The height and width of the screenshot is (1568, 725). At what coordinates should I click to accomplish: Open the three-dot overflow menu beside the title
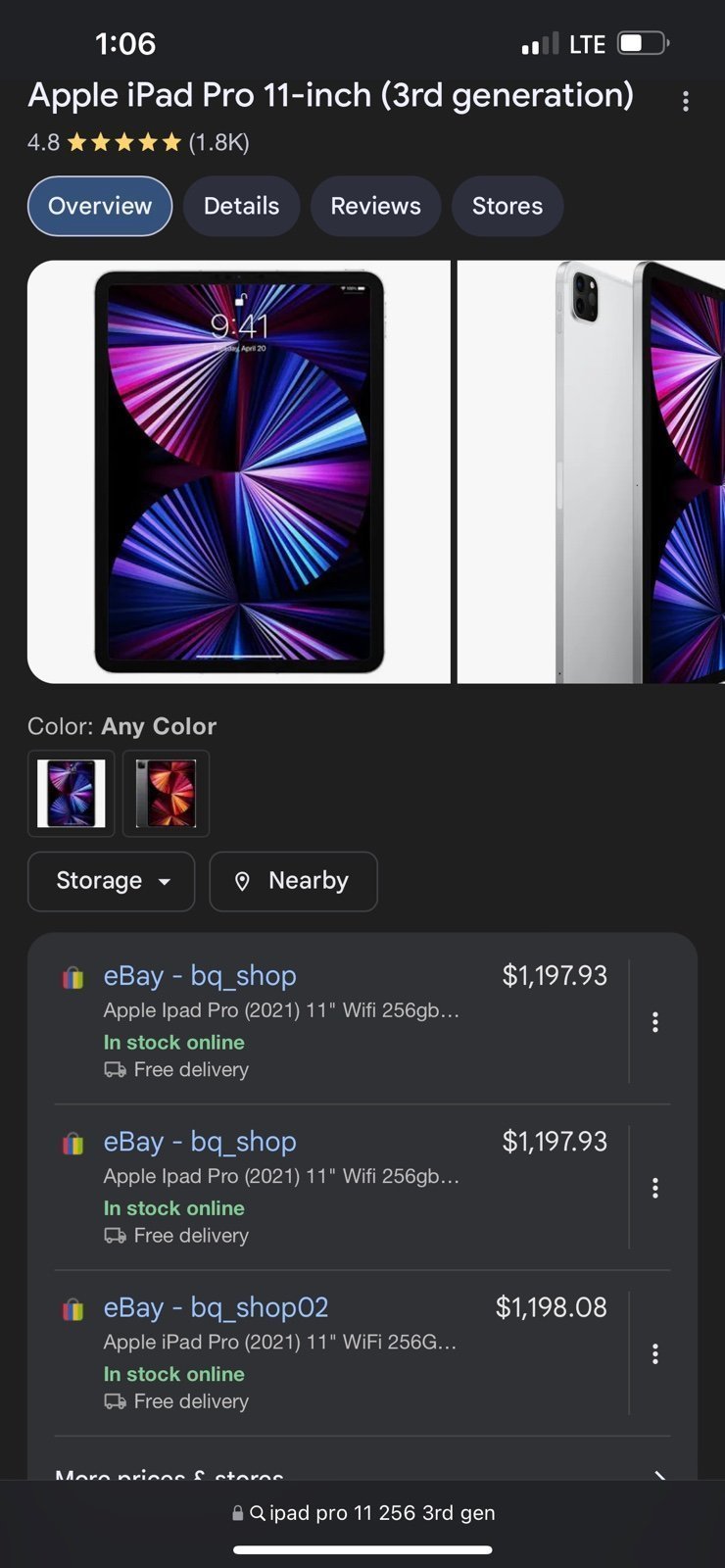click(x=685, y=101)
